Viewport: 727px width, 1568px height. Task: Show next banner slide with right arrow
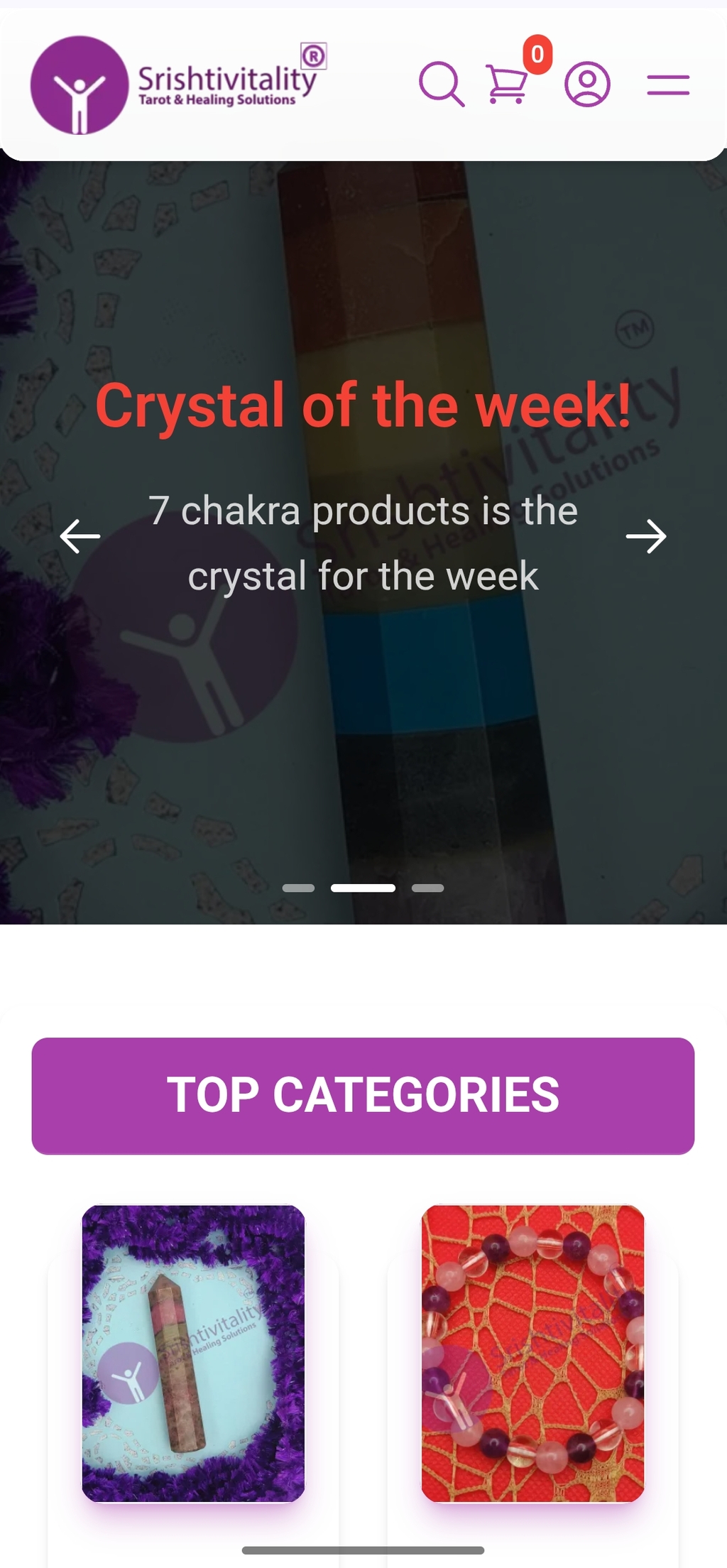(646, 536)
